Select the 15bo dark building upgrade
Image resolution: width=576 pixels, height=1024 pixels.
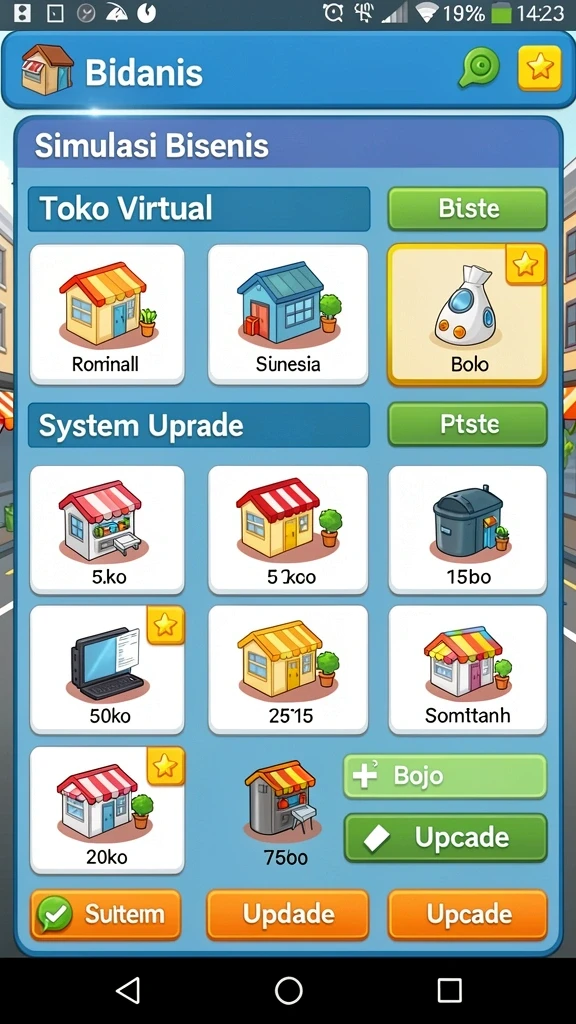pyautogui.click(x=468, y=530)
